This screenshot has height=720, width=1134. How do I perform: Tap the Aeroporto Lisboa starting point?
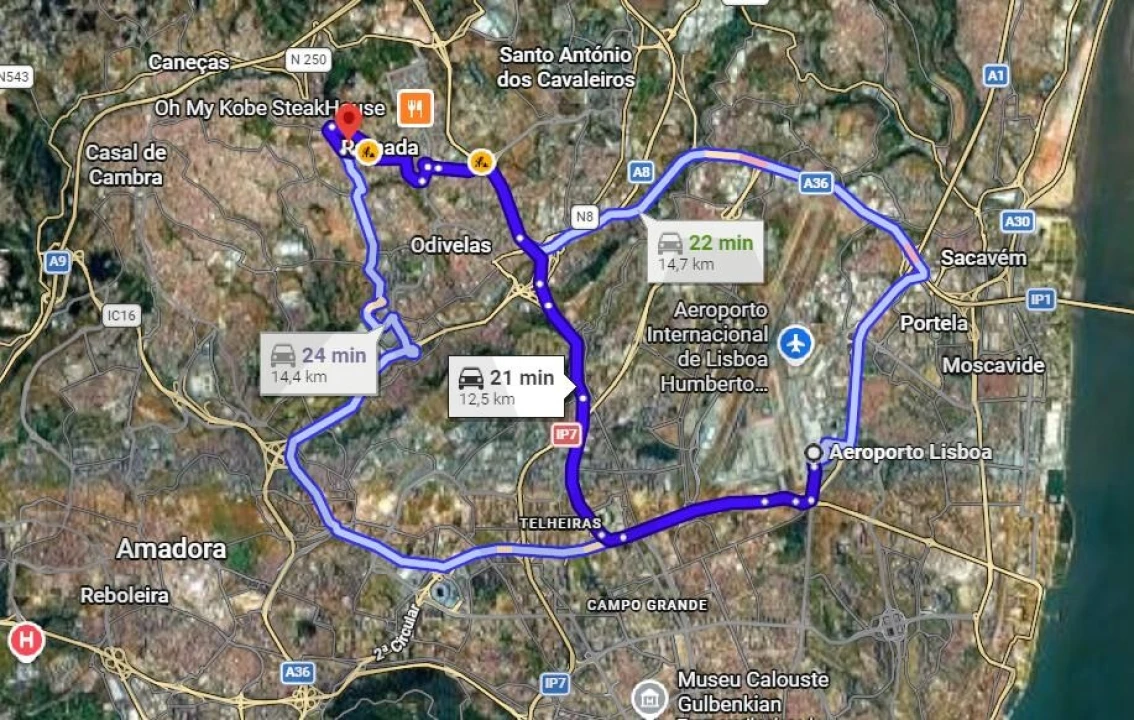pos(814,453)
